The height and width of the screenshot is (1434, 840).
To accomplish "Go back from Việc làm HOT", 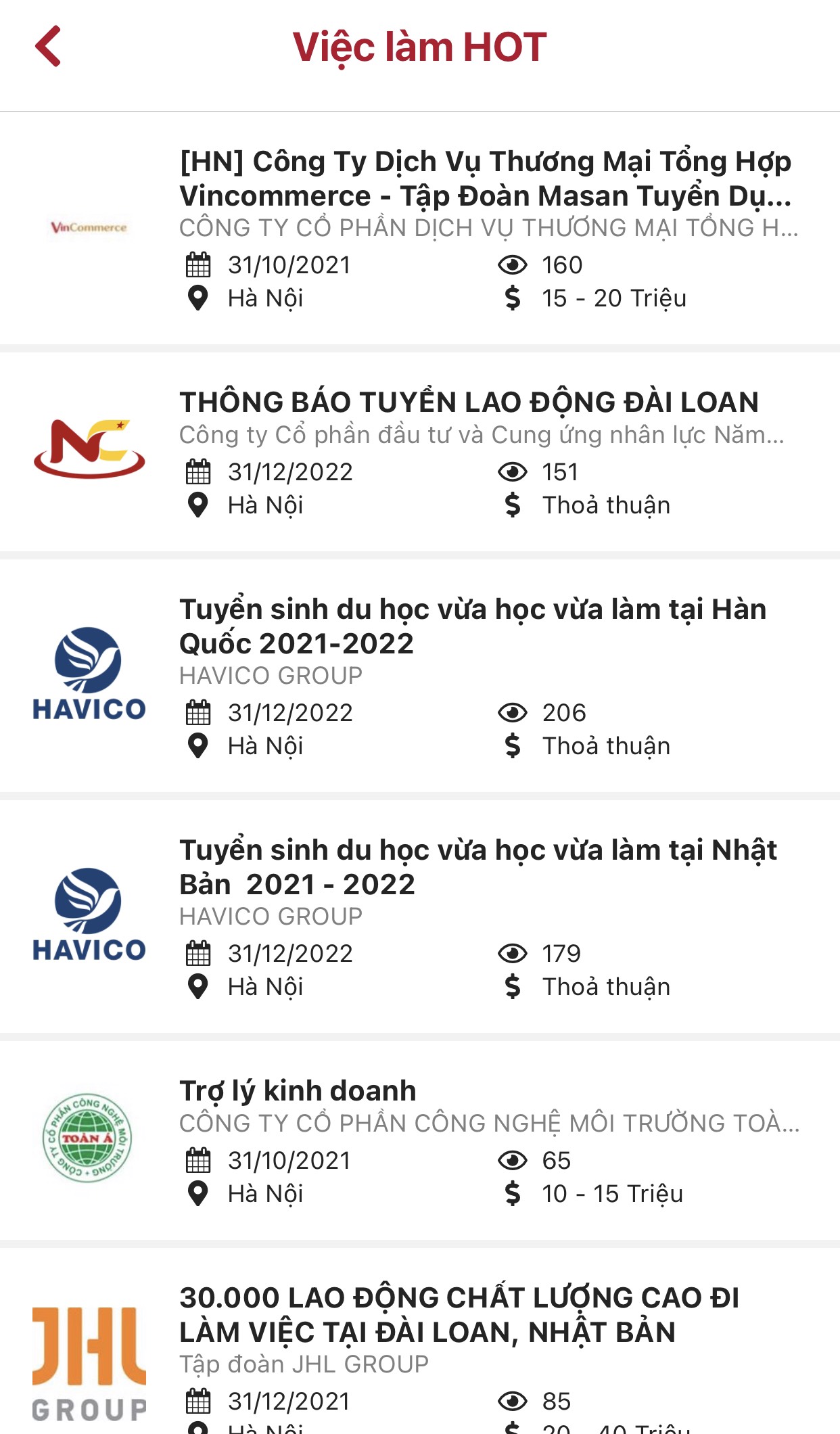I will point(49,47).
